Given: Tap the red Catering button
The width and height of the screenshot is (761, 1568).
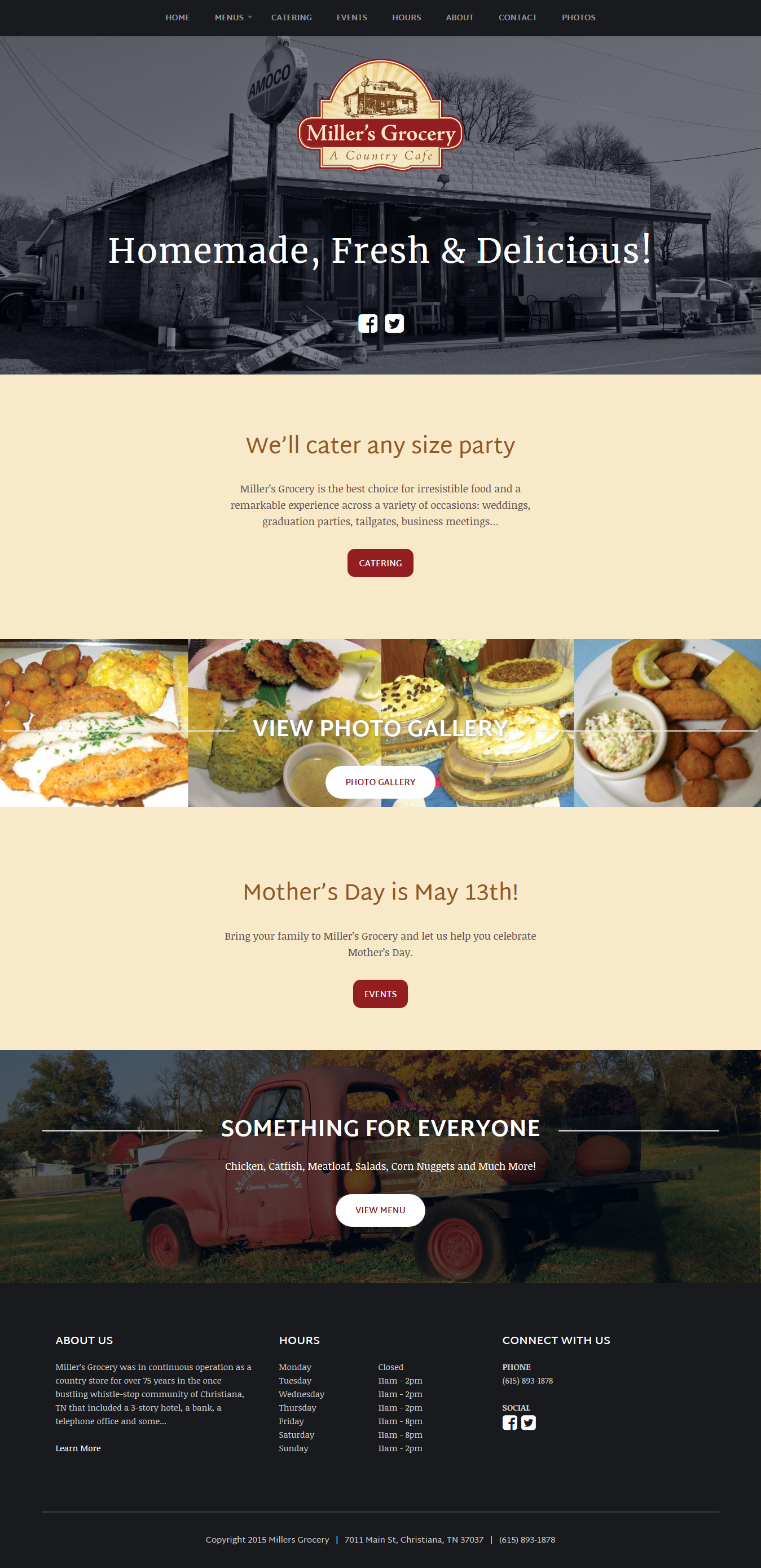Looking at the screenshot, I should (x=380, y=563).
